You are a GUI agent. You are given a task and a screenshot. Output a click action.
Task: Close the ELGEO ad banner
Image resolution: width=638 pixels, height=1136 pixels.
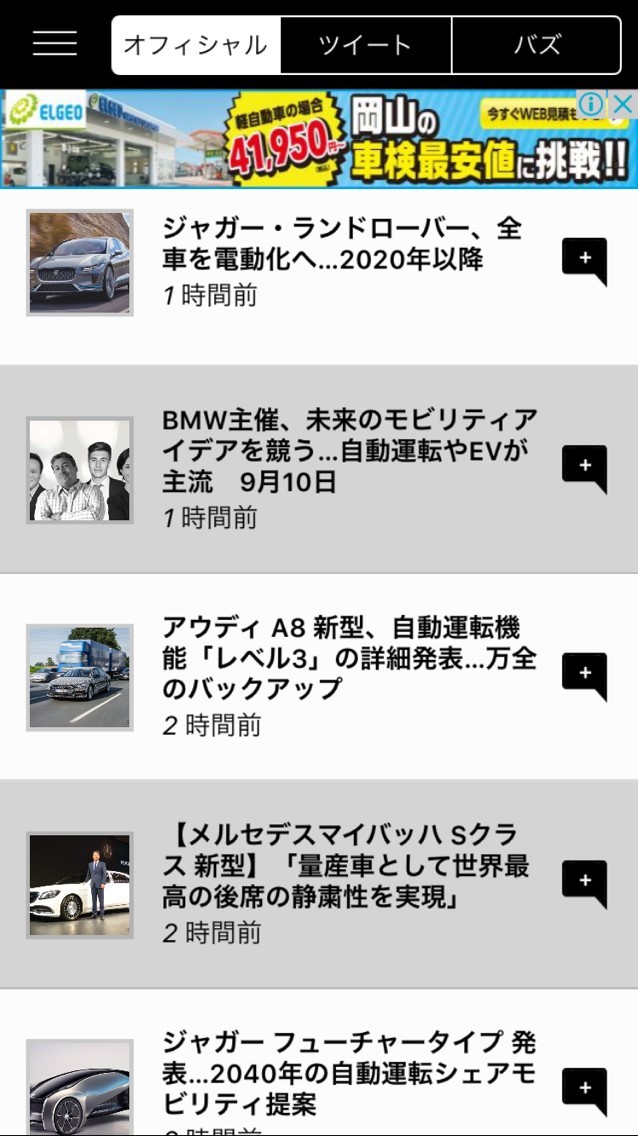point(622,104)
